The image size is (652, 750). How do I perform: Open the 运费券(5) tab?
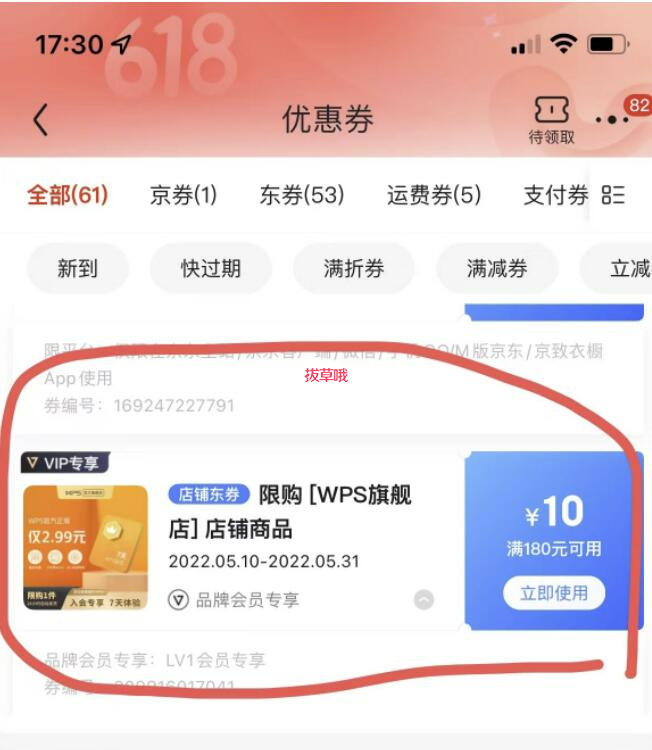pos(434,195)
